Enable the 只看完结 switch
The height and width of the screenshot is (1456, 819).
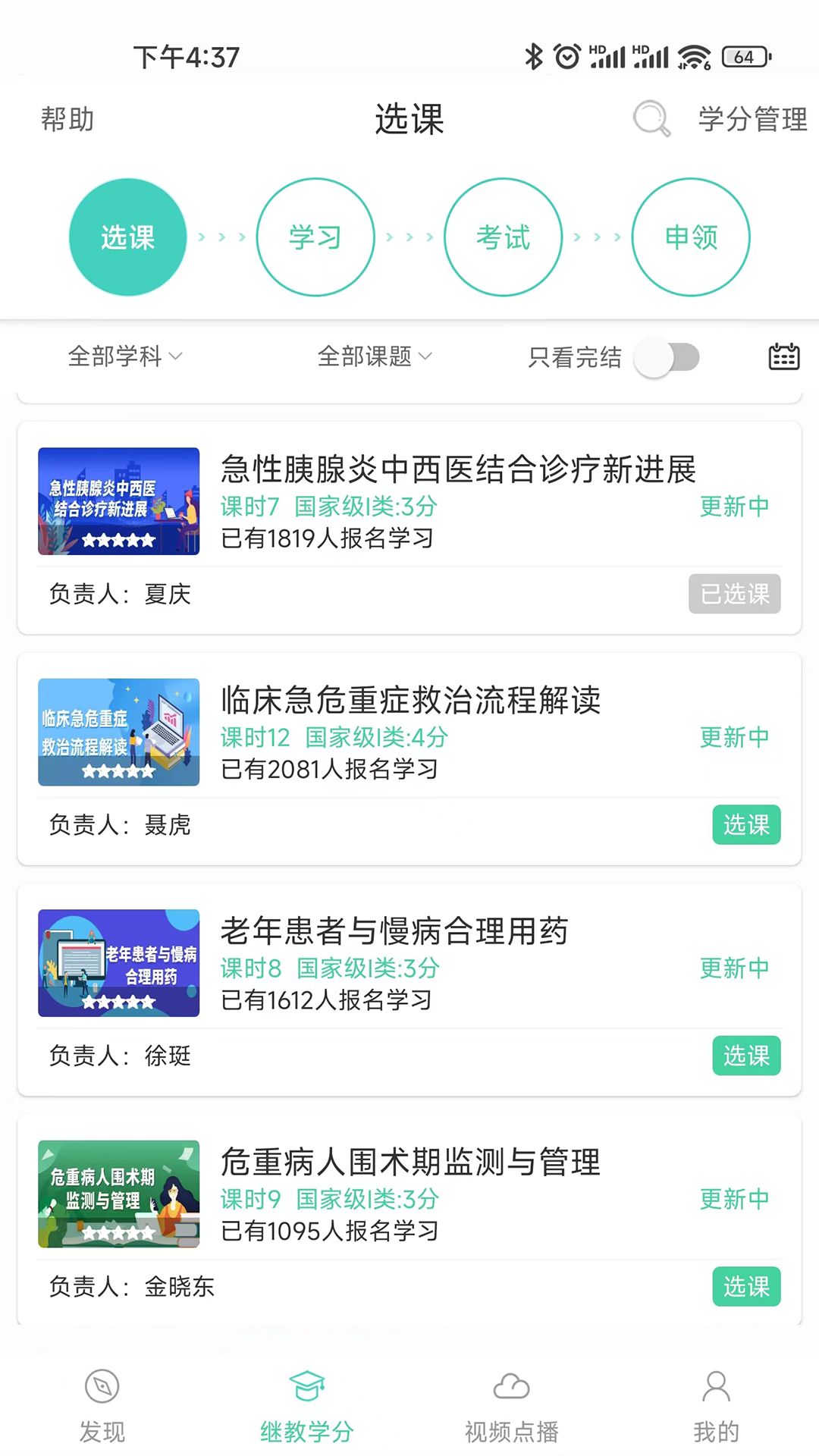(667, 356)
